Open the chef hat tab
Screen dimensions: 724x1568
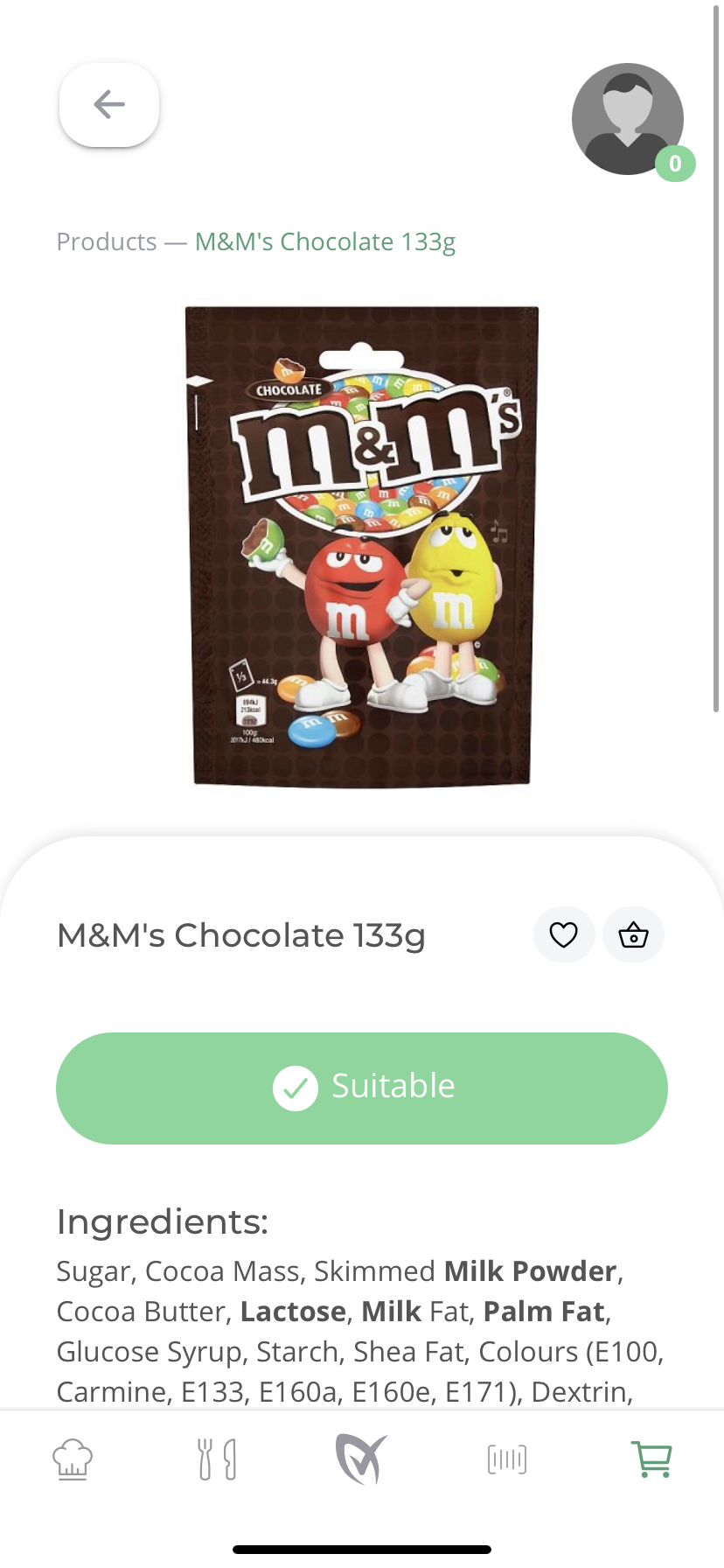pyautogui.click(x=73, y=1459)
